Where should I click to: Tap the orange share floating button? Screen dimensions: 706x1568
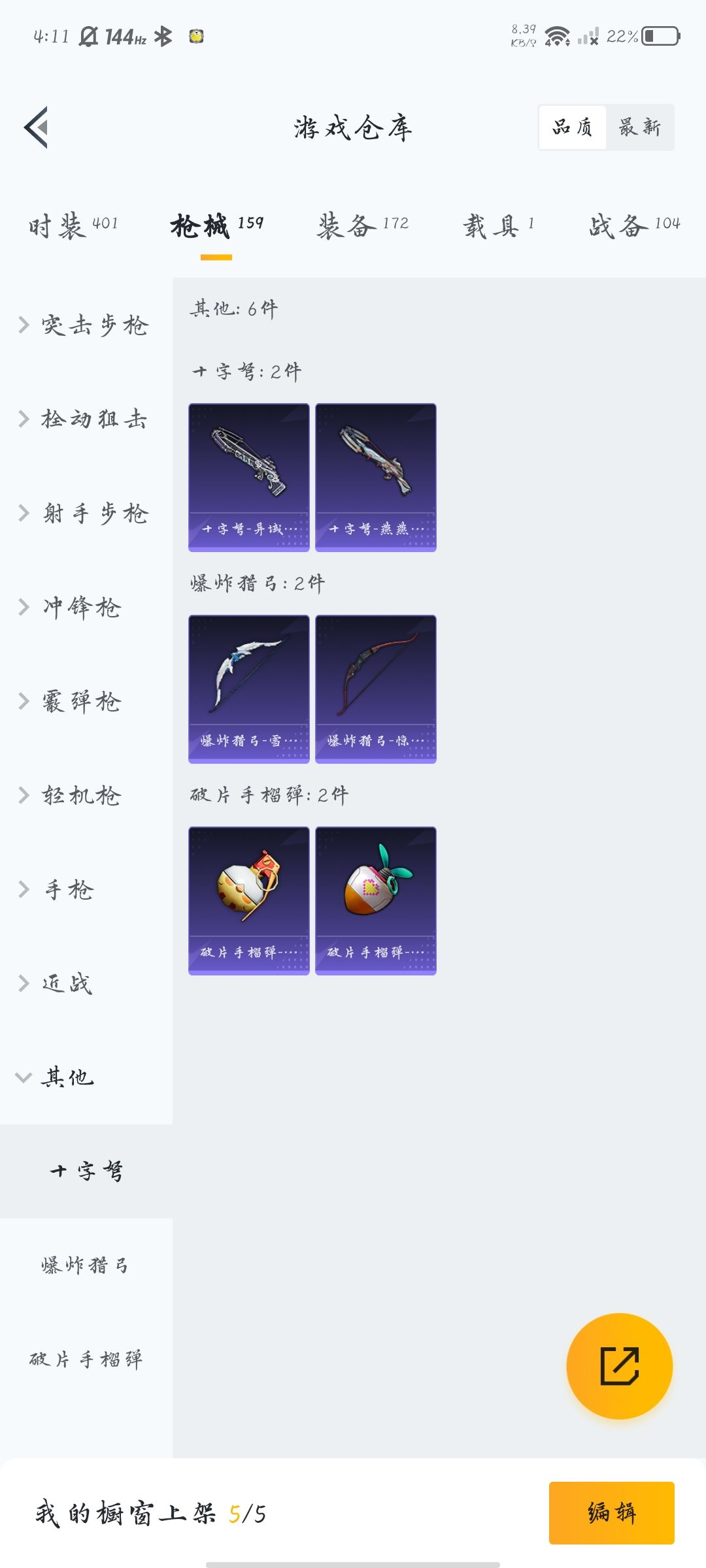click(619, 1366)
